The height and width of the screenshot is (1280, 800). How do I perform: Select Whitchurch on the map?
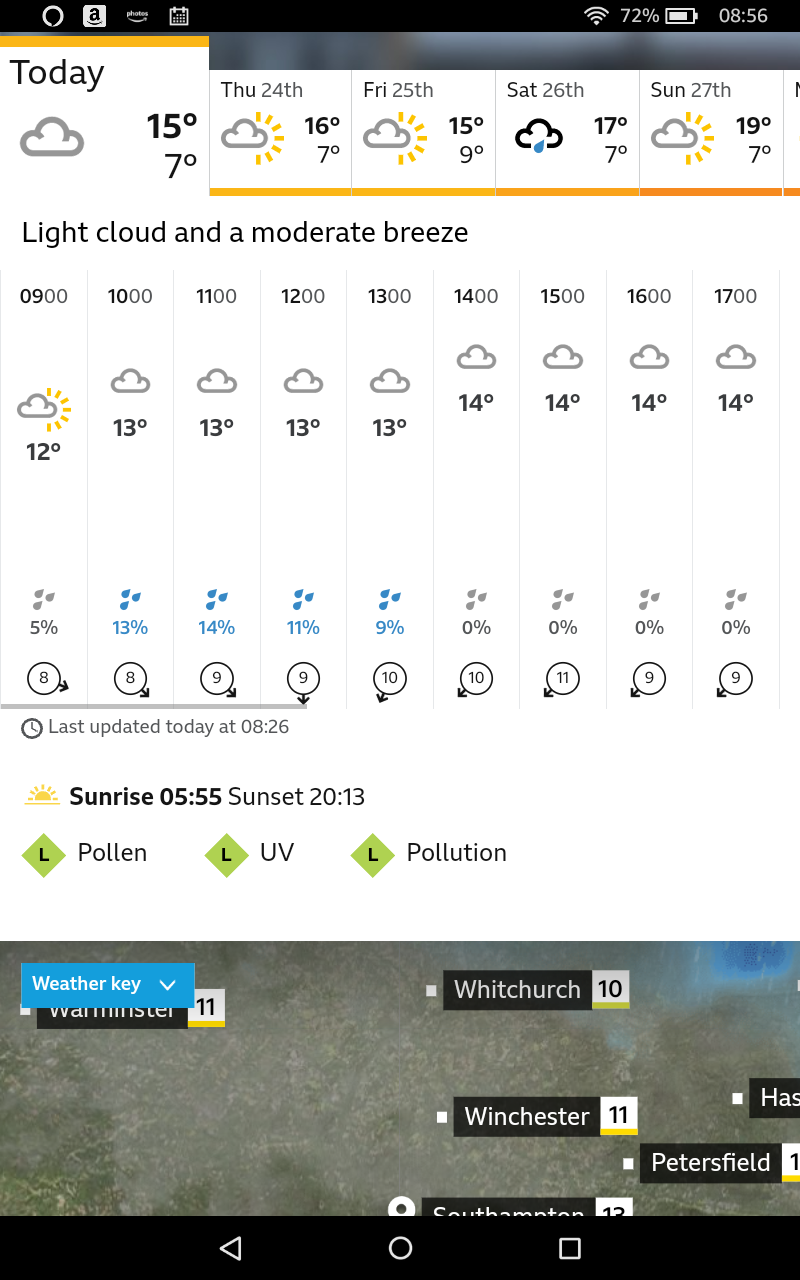pyautogui.click(x=517, y=990)
